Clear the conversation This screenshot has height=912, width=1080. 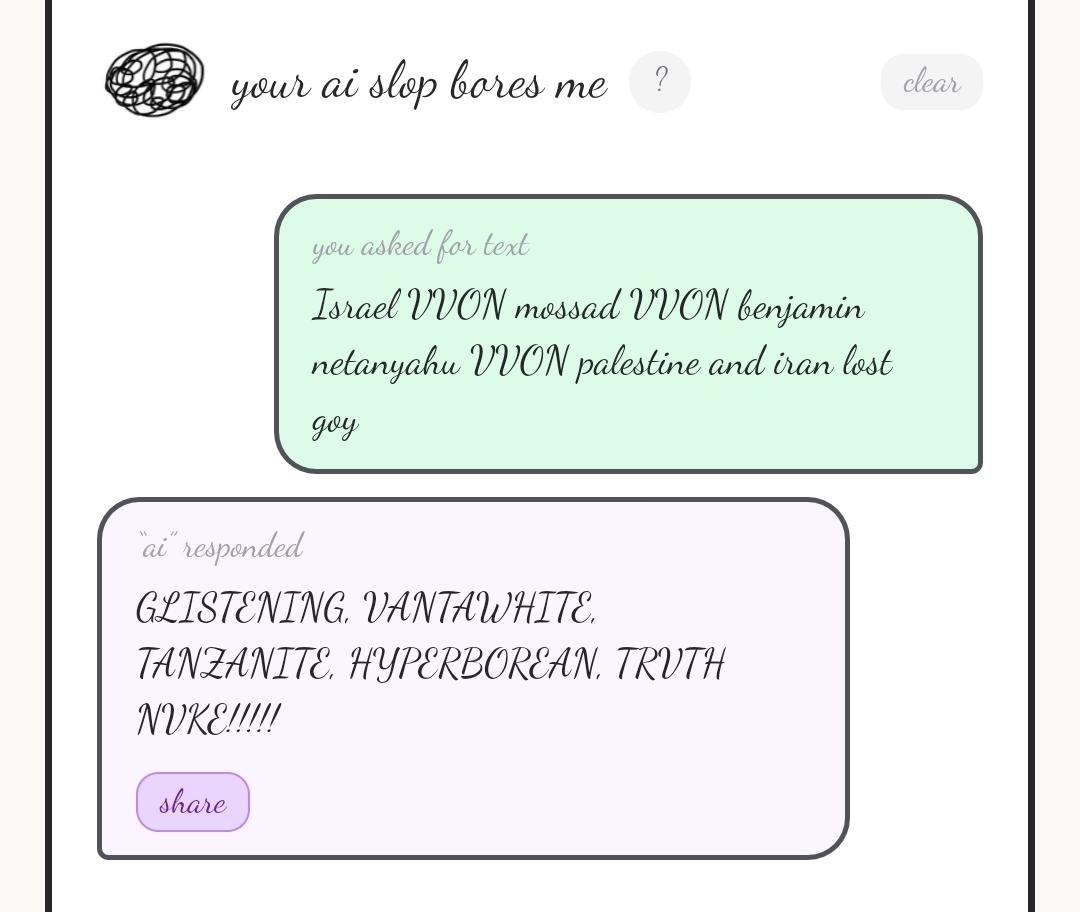point(931,82)
